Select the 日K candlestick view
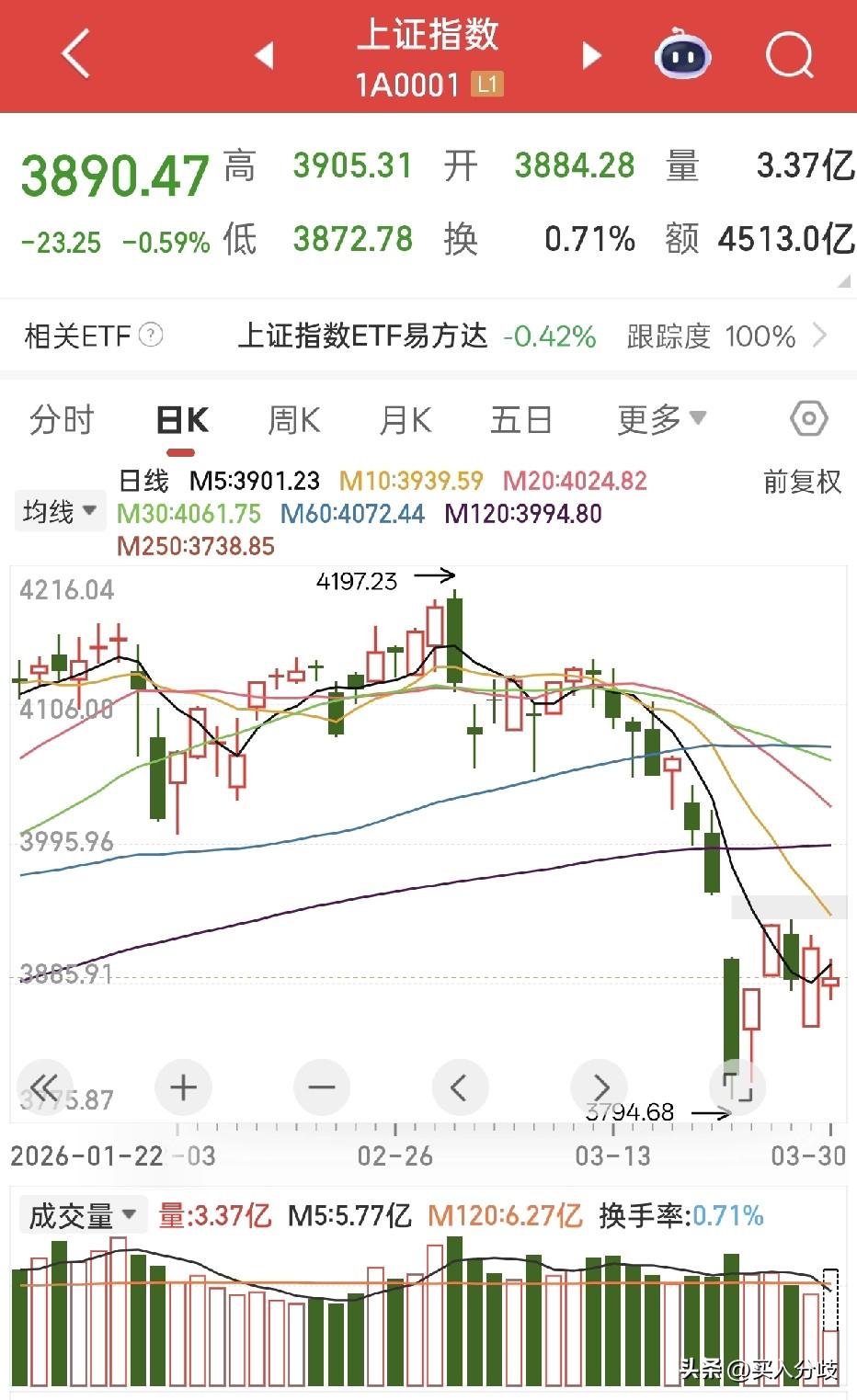This screenshot has height=1400, width=857. point(180,420)
